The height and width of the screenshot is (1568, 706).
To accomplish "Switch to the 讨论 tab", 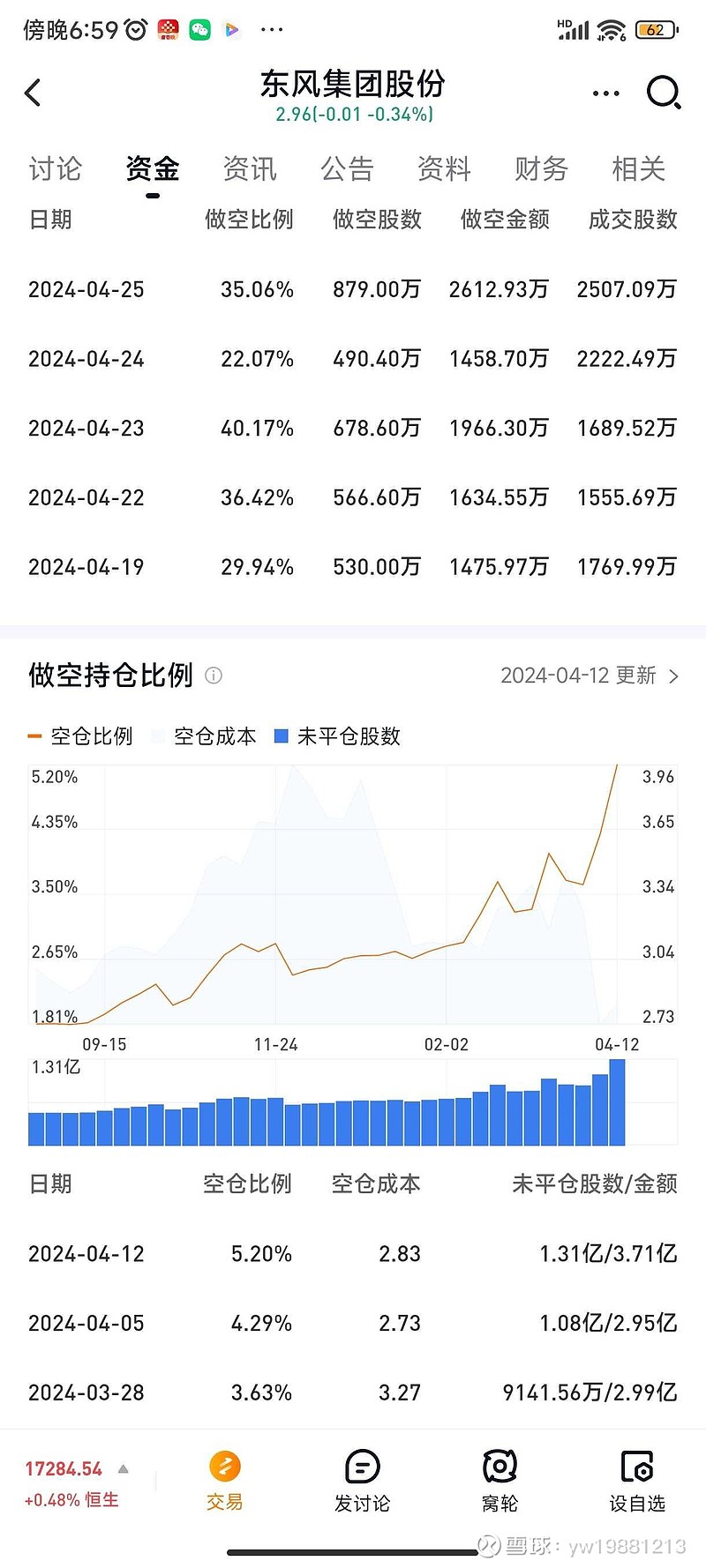I will (x=55, y=169).
